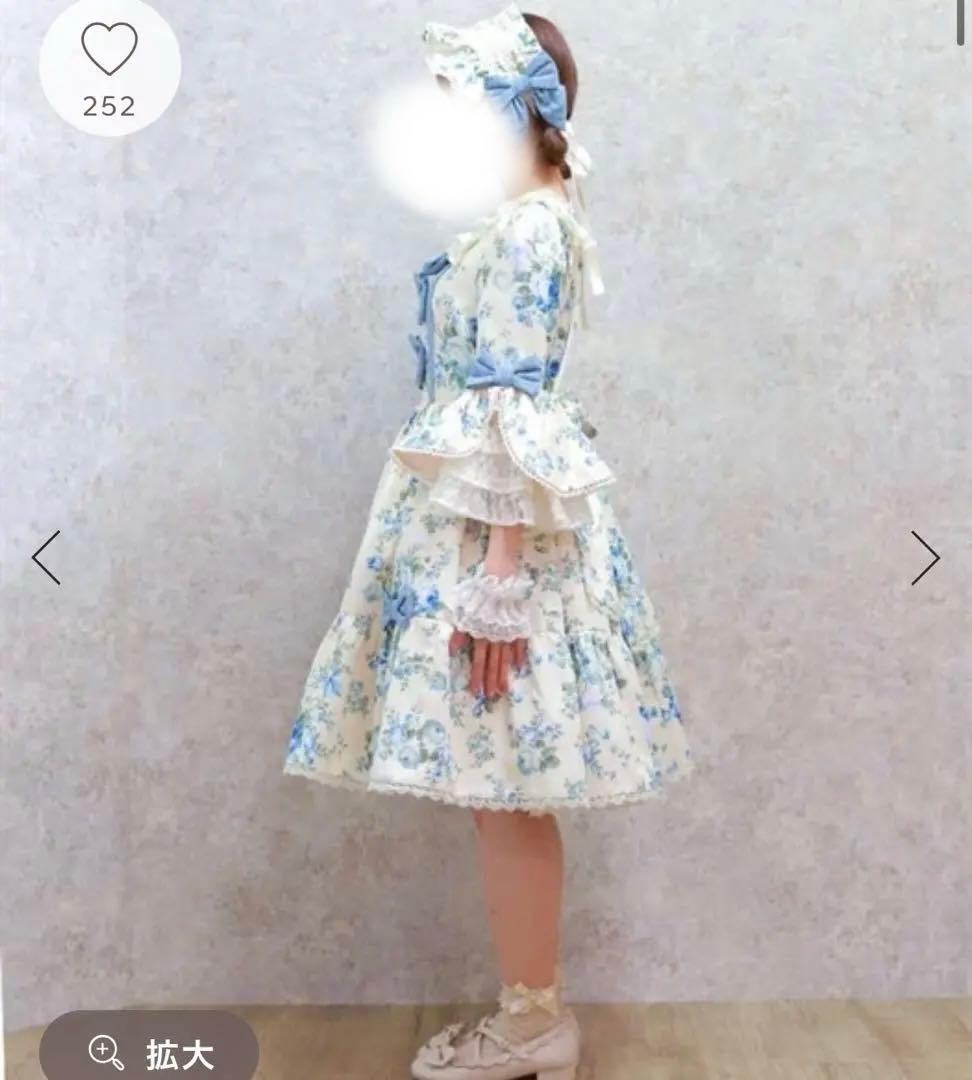Tap the 拡大 button to enlarge image
The width and height of the screenshot is (972, 1080).
(149, 1051)
